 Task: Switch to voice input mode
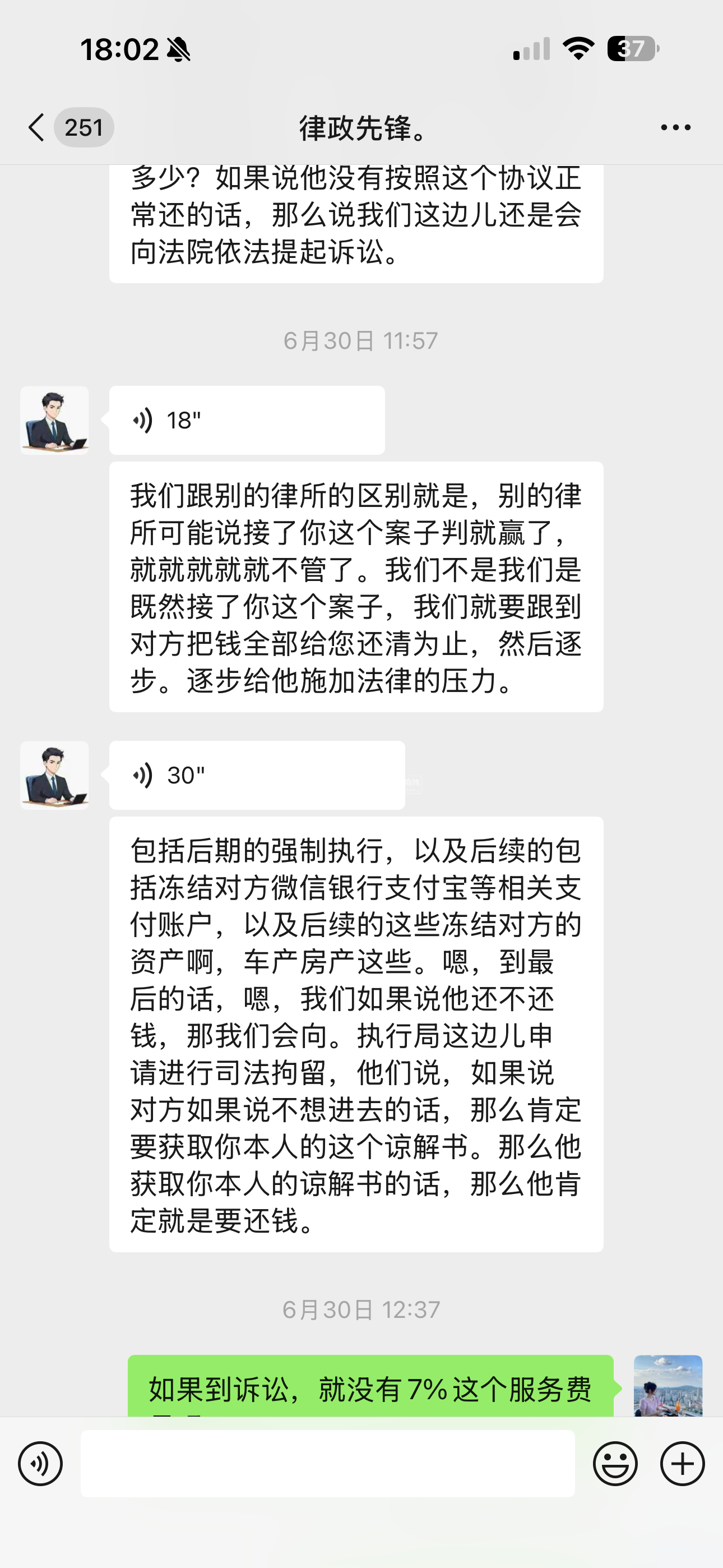pyautogui.click(x=40, y=1463)
